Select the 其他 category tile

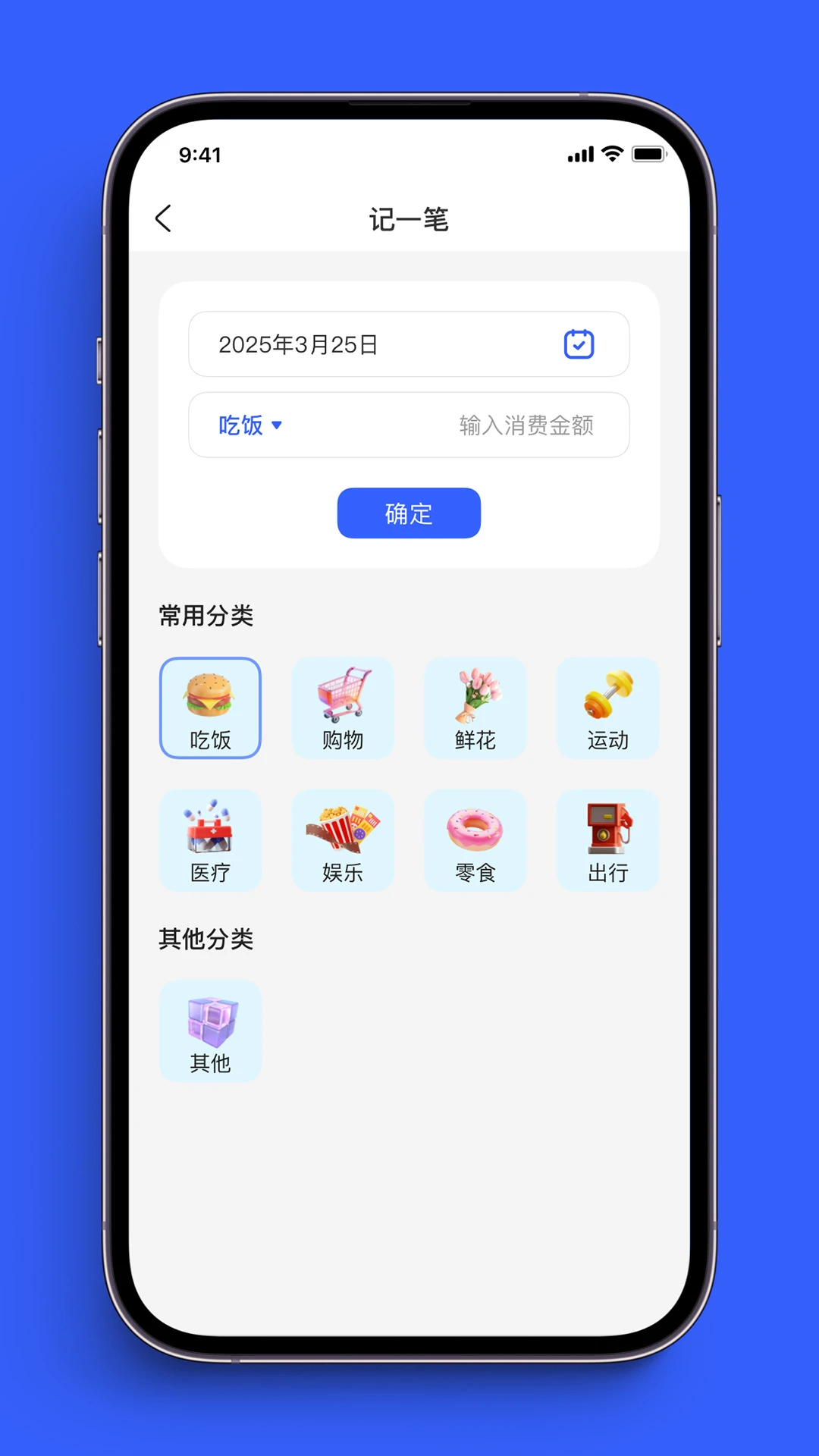point(210,1031)
